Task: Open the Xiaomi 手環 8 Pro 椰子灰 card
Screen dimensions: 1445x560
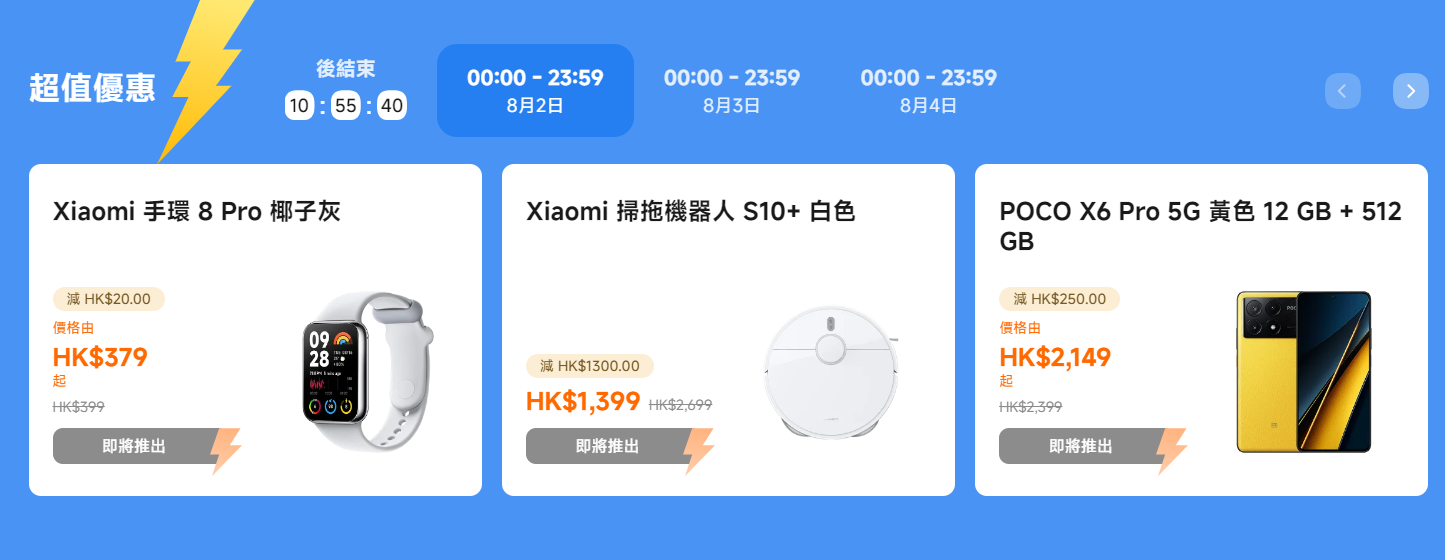Action: (255, 329)
